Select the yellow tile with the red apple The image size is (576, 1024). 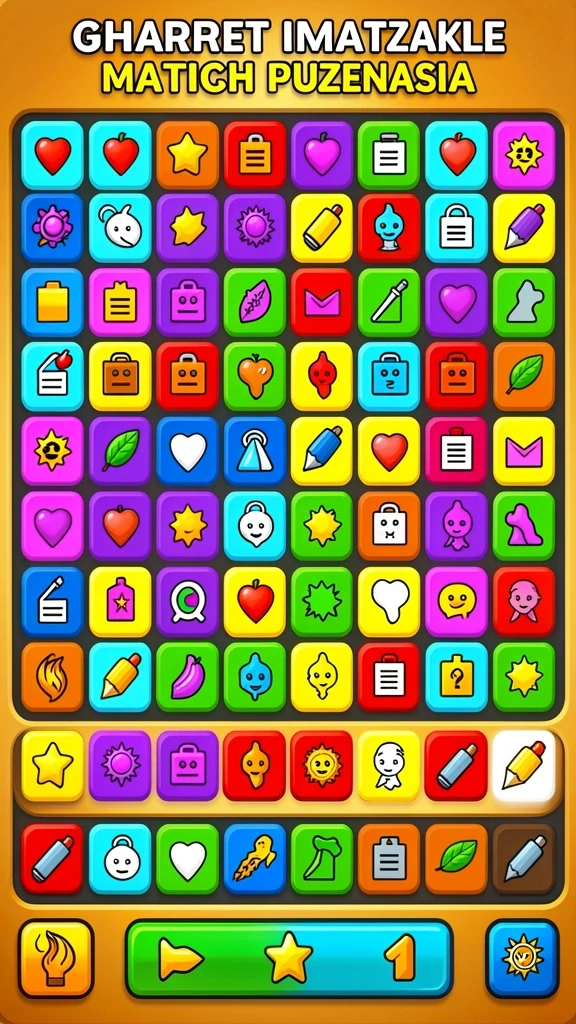click(255, 601)
